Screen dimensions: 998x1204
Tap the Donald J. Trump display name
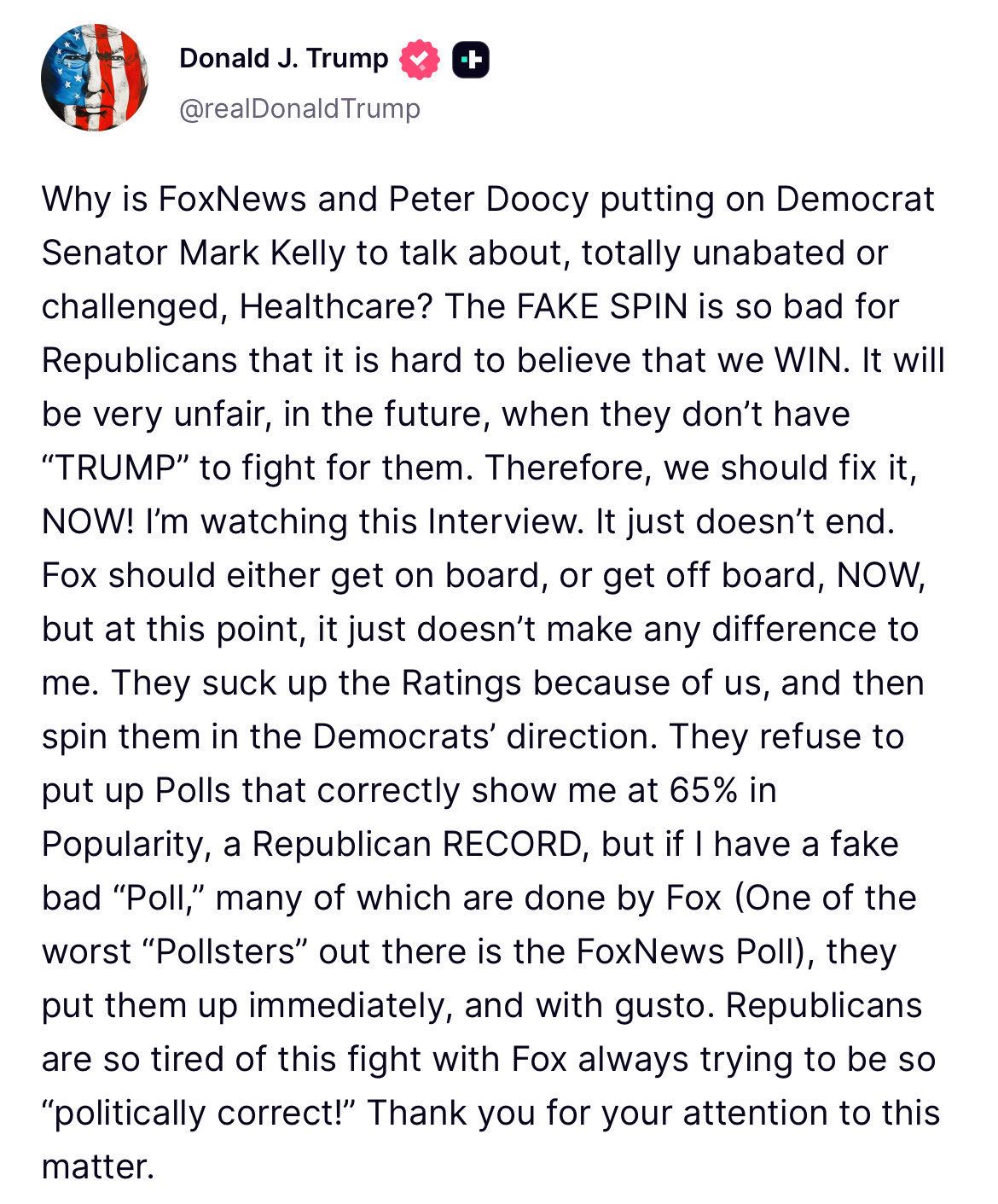click(x=283, y=59)
